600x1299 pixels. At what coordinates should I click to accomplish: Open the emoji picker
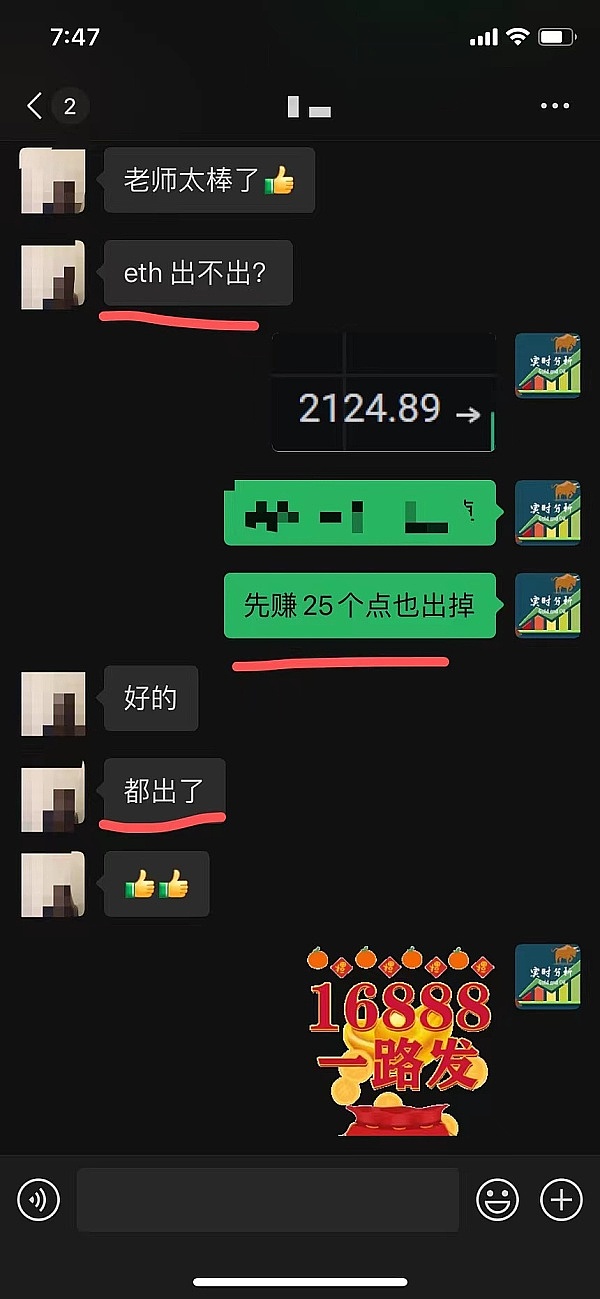click(497, 1199)
